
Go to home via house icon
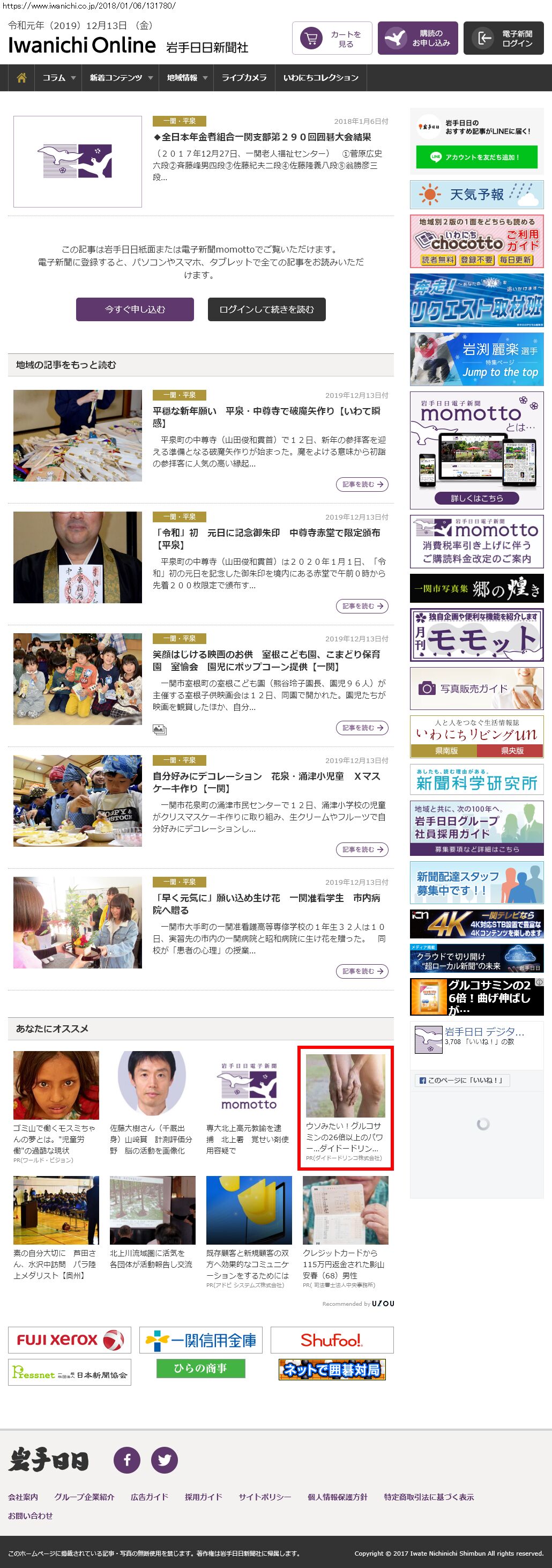tap(21, 78)
